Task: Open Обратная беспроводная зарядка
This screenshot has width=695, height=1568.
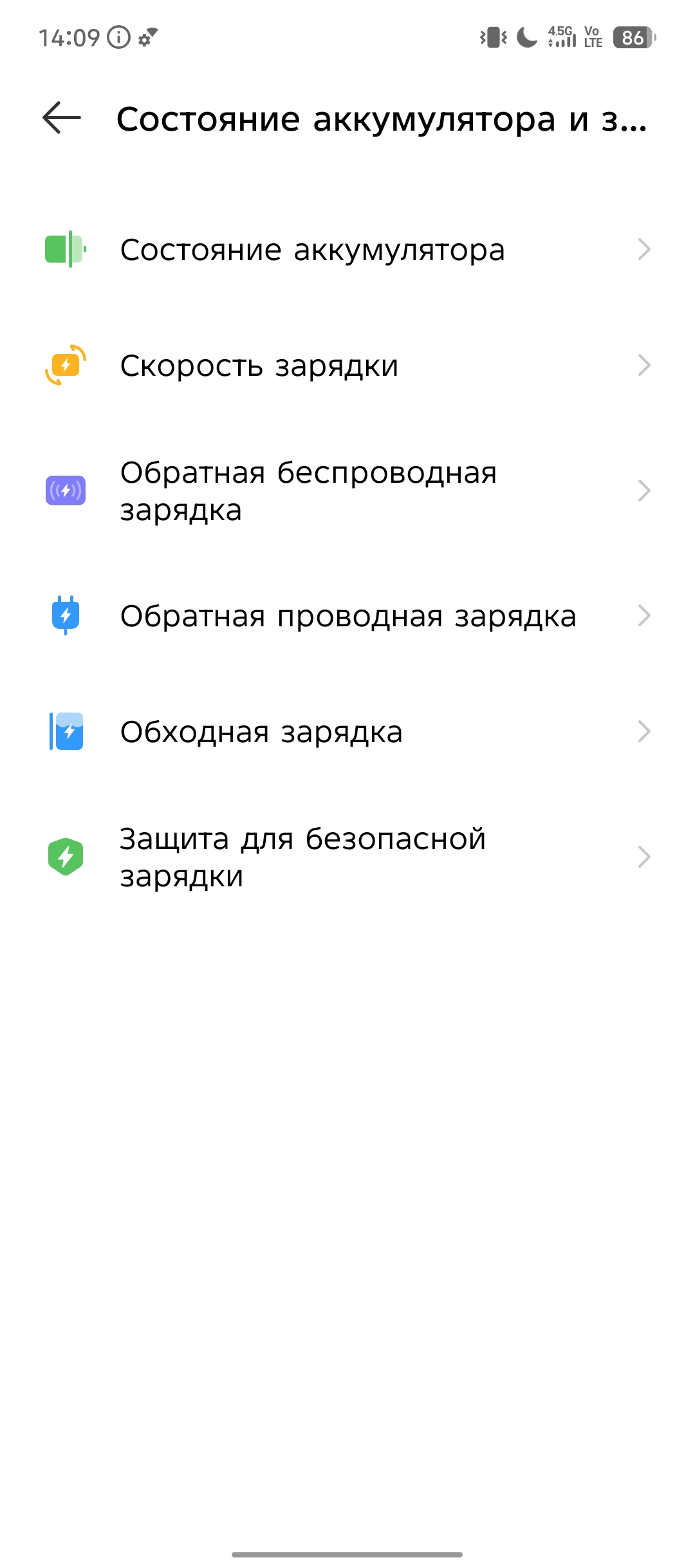Action: (347, 491)
